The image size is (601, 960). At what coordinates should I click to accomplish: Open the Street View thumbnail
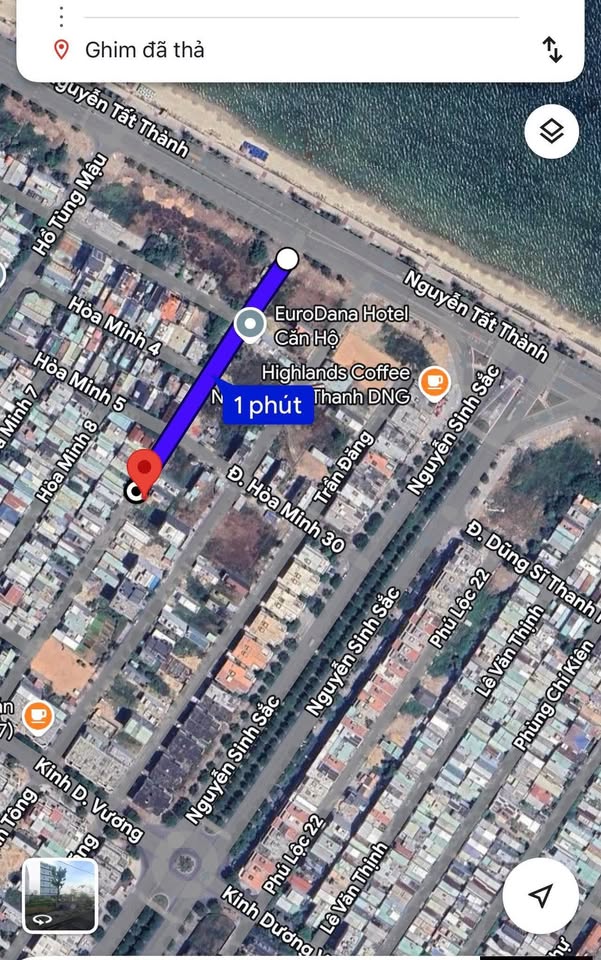60,895
